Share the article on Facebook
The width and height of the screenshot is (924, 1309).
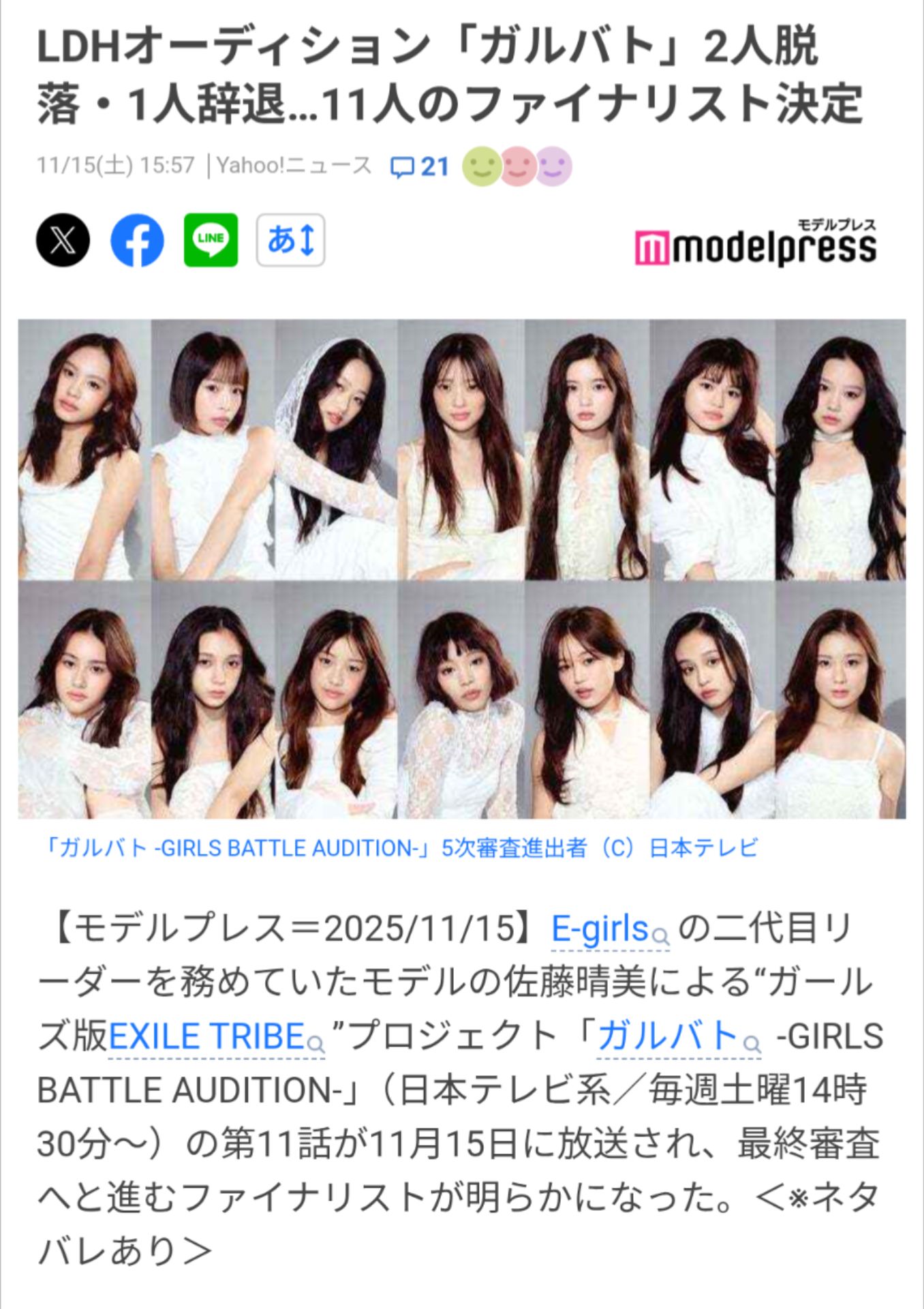(x=137, y=240)
